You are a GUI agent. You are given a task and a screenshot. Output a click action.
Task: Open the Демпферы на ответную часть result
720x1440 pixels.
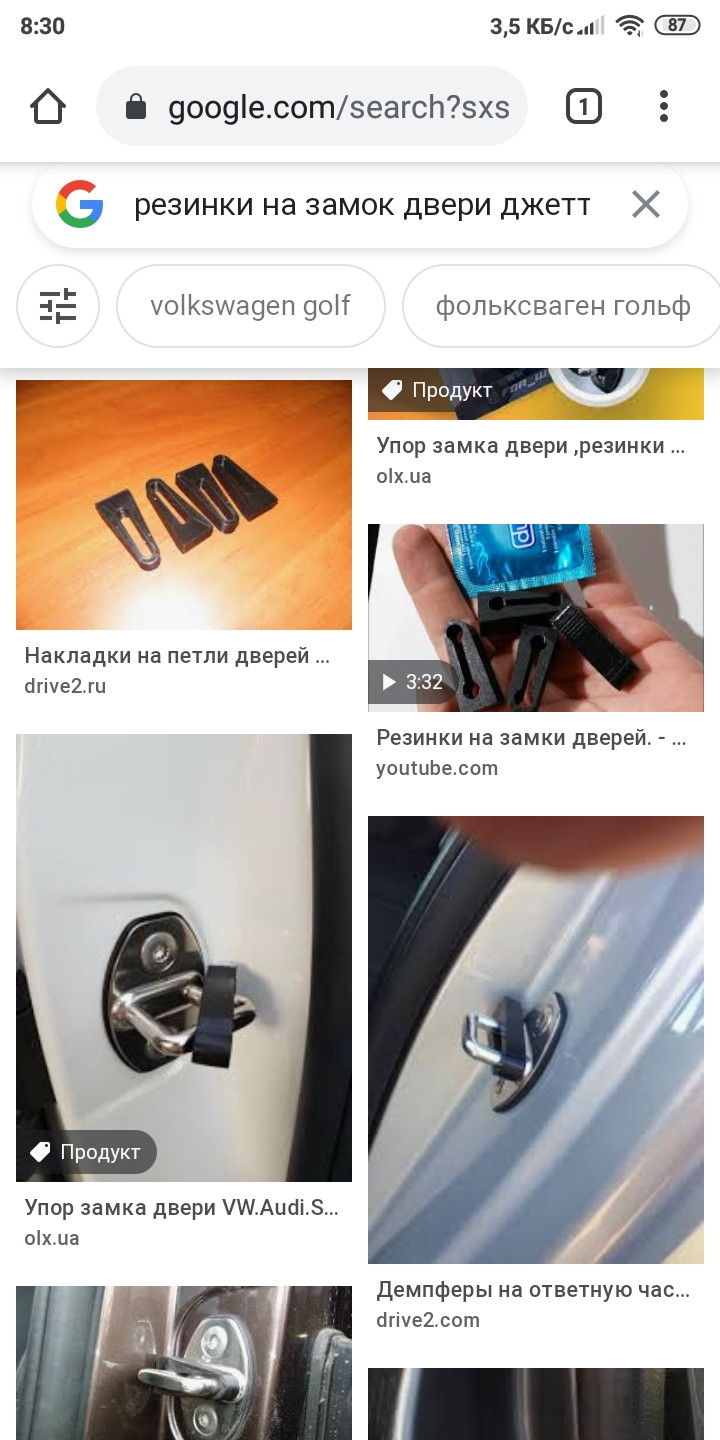[536, 1074]
